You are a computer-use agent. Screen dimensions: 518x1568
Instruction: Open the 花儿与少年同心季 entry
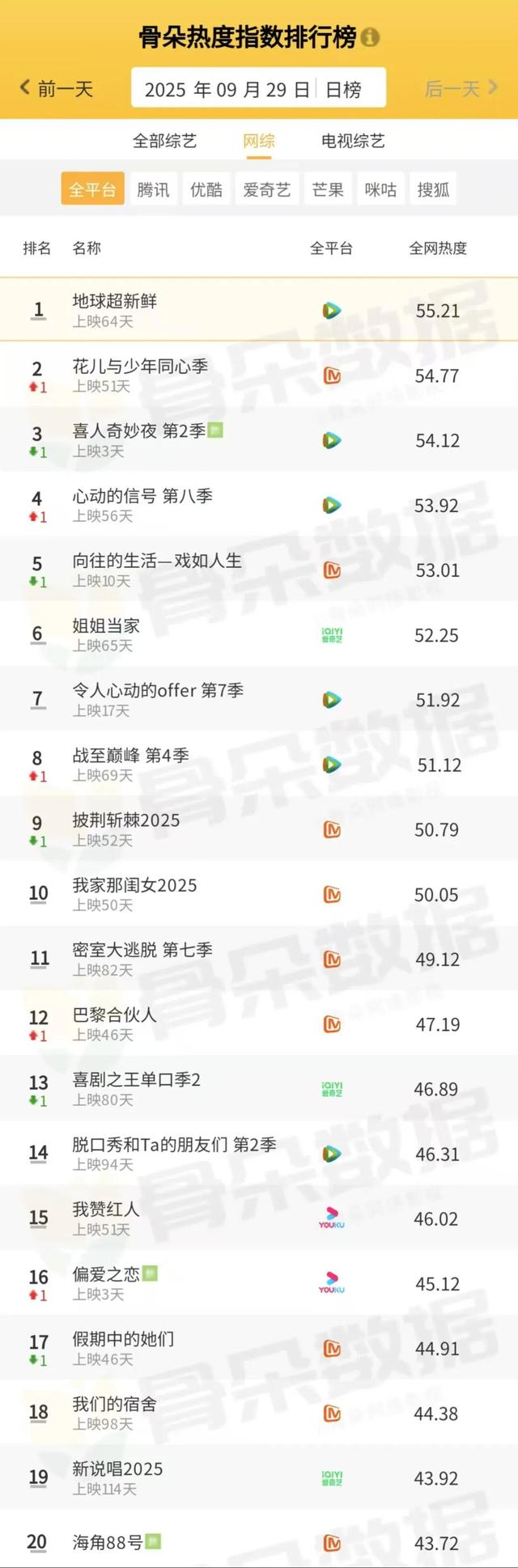pos(259,375)
